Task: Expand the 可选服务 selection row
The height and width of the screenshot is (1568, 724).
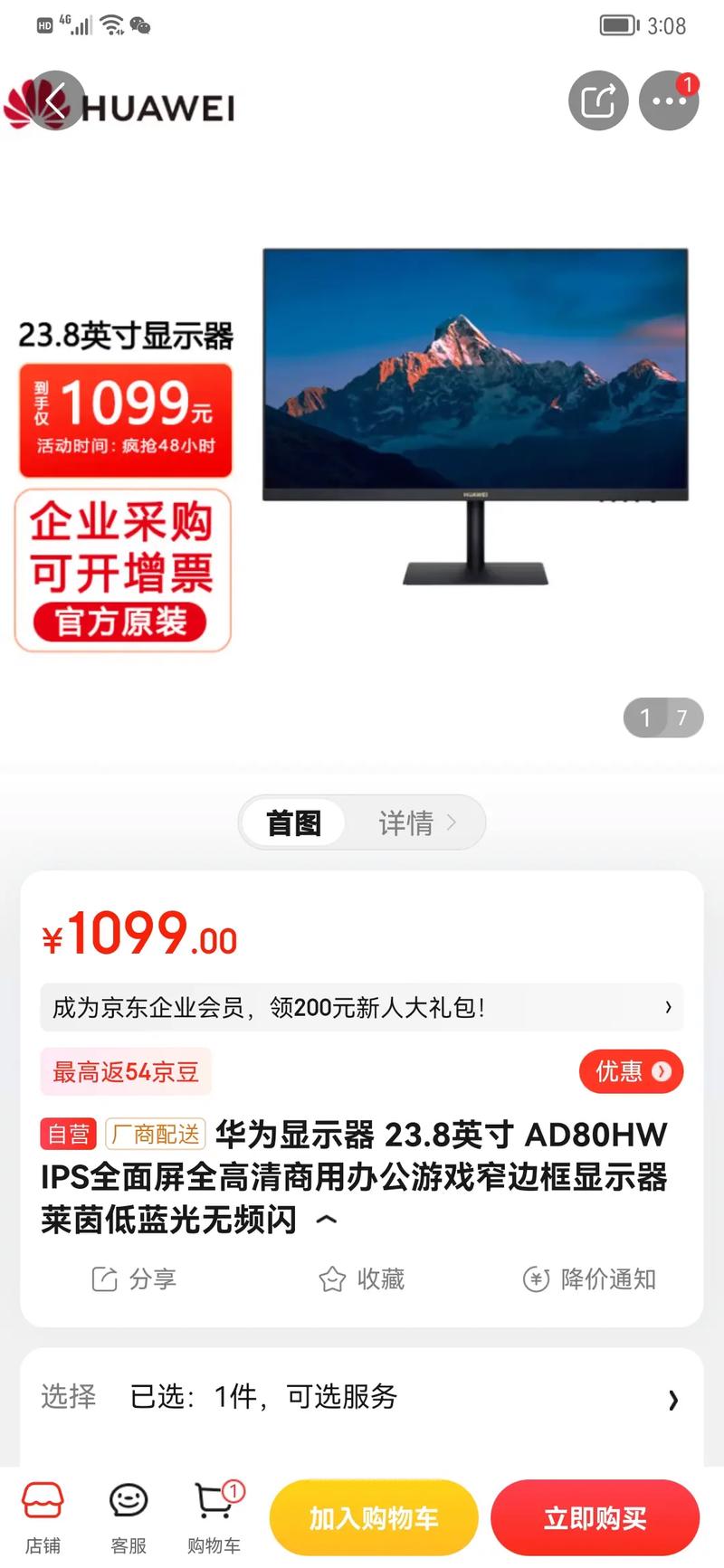Action: pos(673,1399)
